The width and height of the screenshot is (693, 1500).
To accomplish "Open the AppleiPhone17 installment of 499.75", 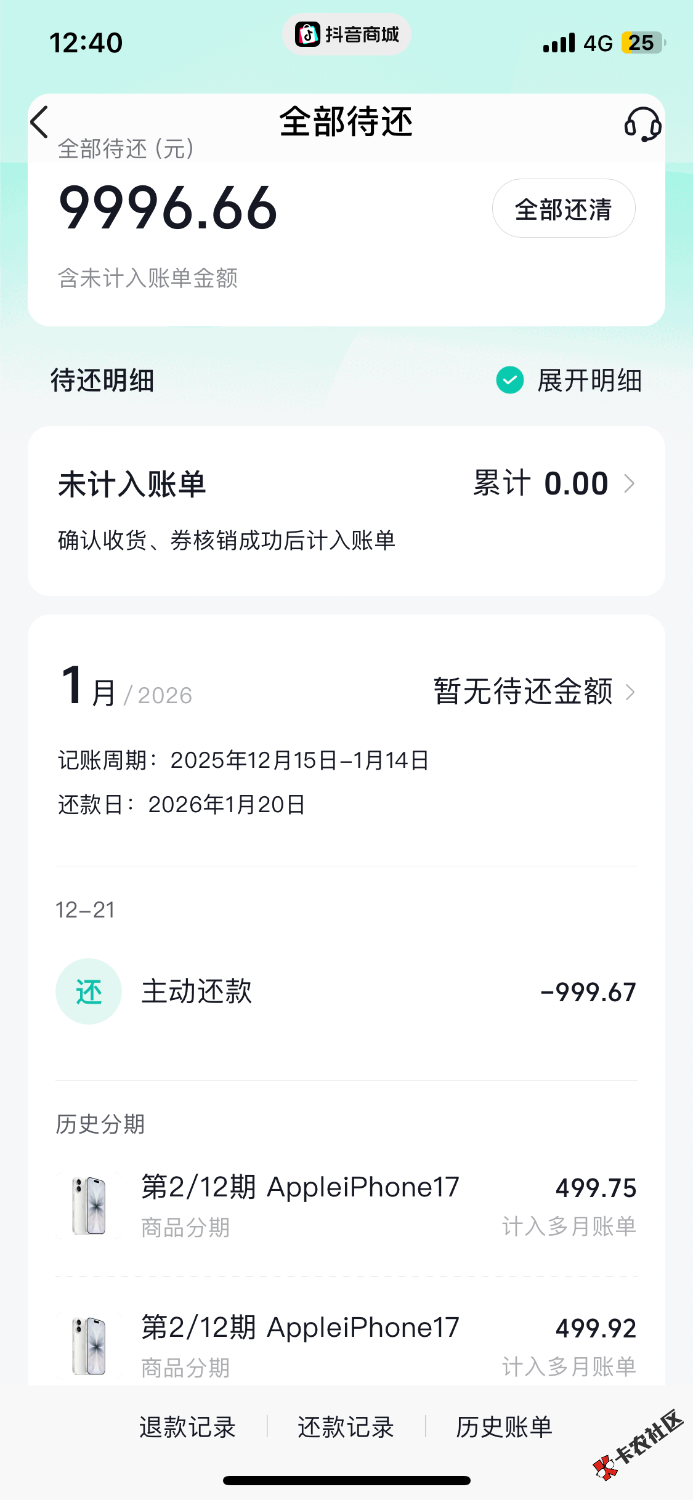I will point(346,1205).
